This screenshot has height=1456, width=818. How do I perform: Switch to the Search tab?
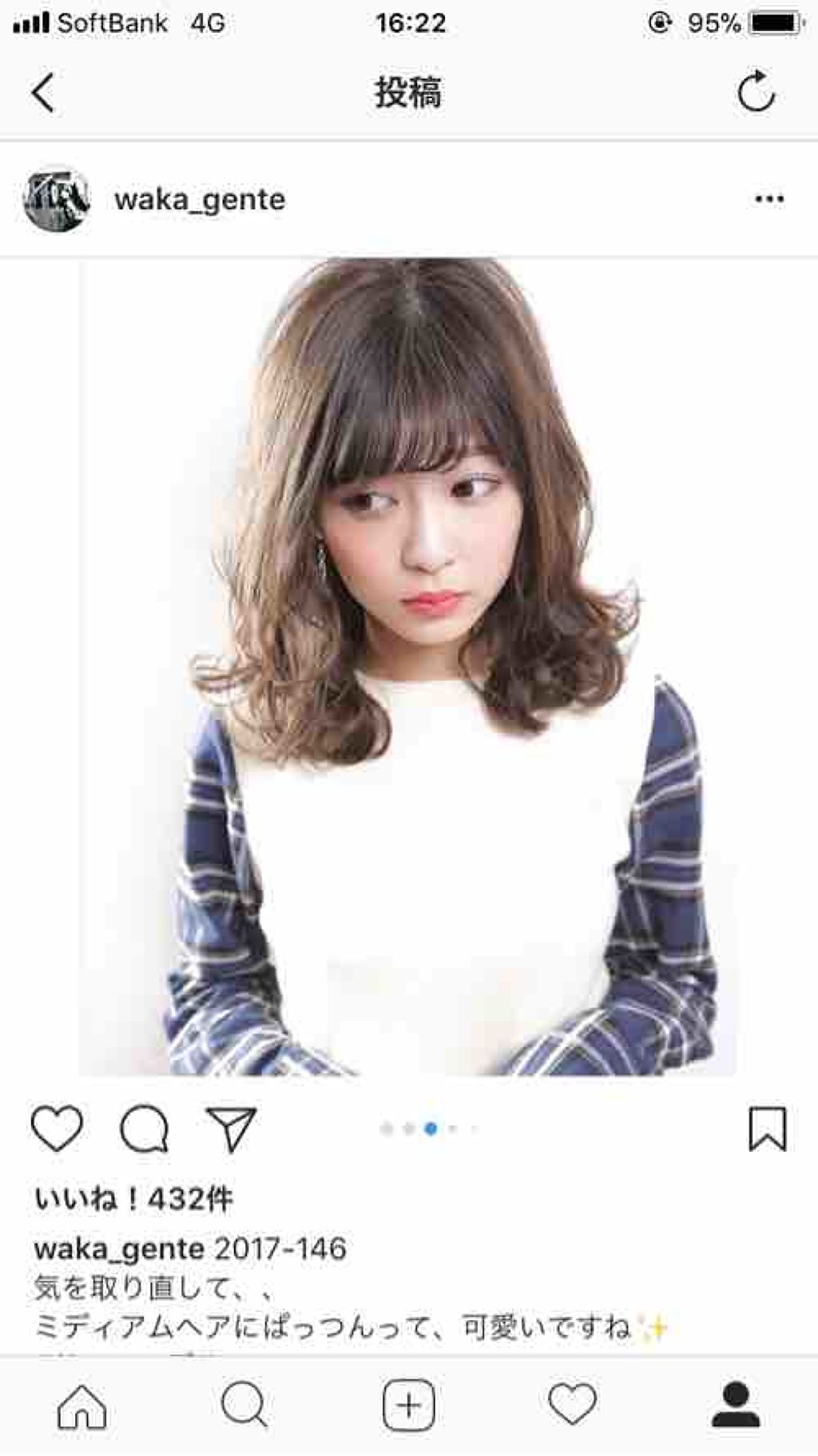[244, 1406]
